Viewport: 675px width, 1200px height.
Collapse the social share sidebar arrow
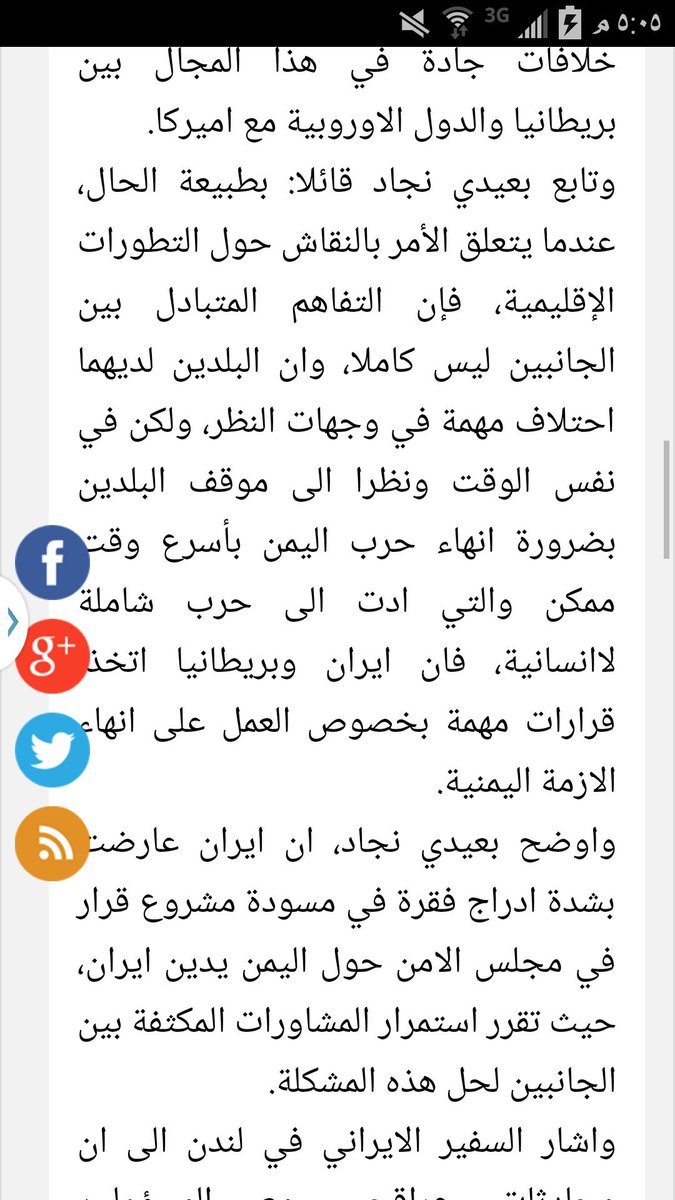coord(11,622)
